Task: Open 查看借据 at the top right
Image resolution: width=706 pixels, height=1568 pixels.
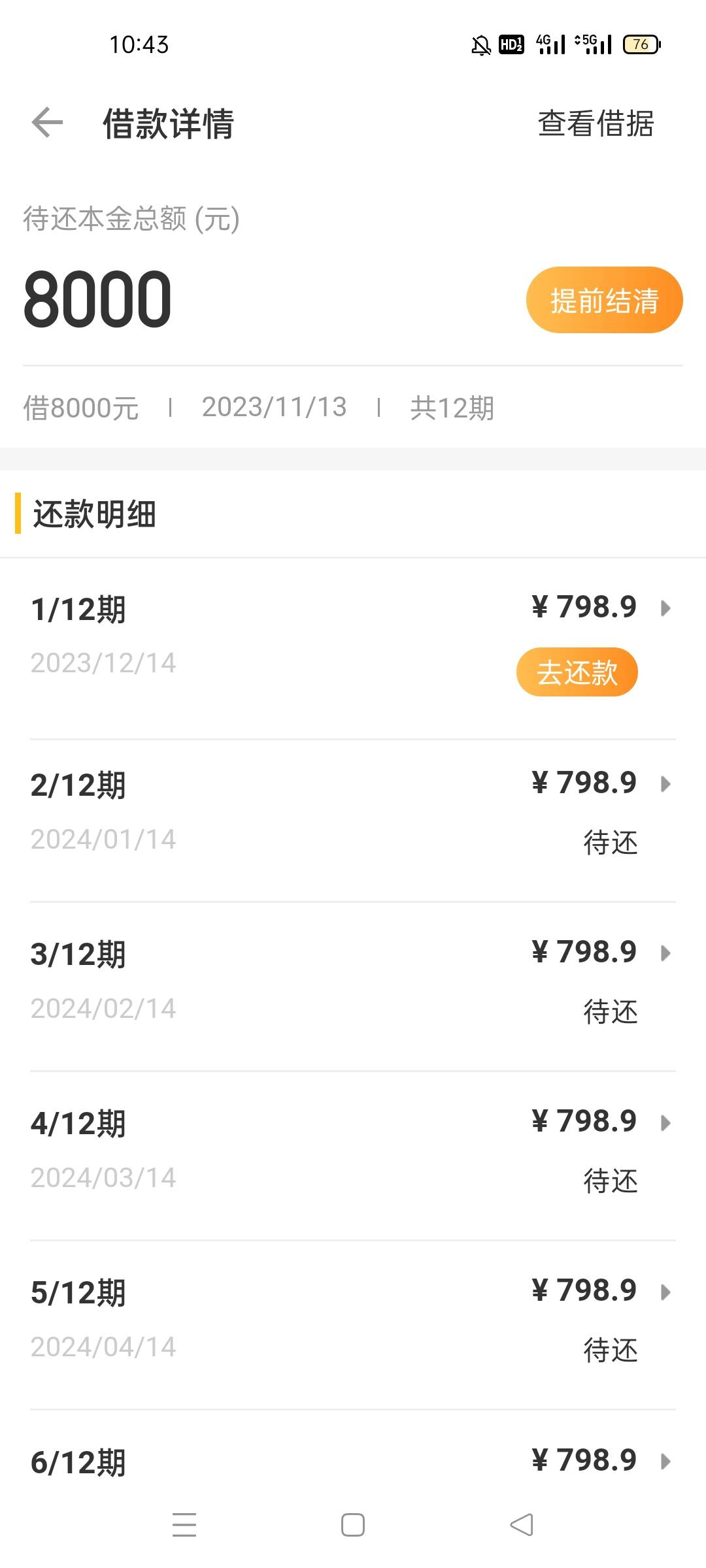Action: pyautogui.click(x=596, y=123)
